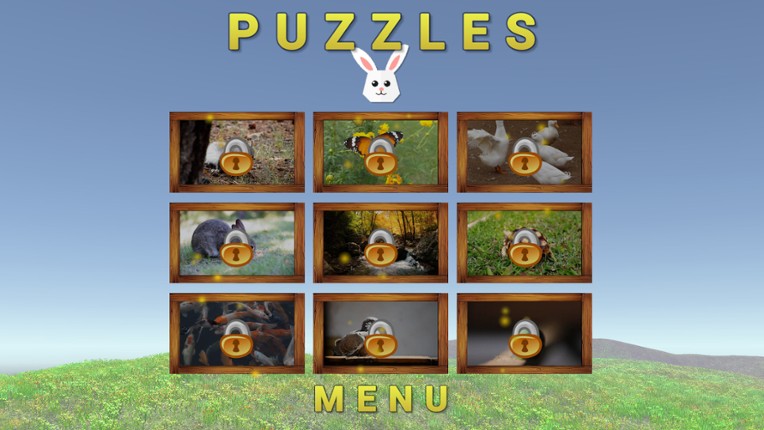Viewport: 764px width, 430px height.
Task: Open the koi fish puzzle
Action: click(237, 334)
